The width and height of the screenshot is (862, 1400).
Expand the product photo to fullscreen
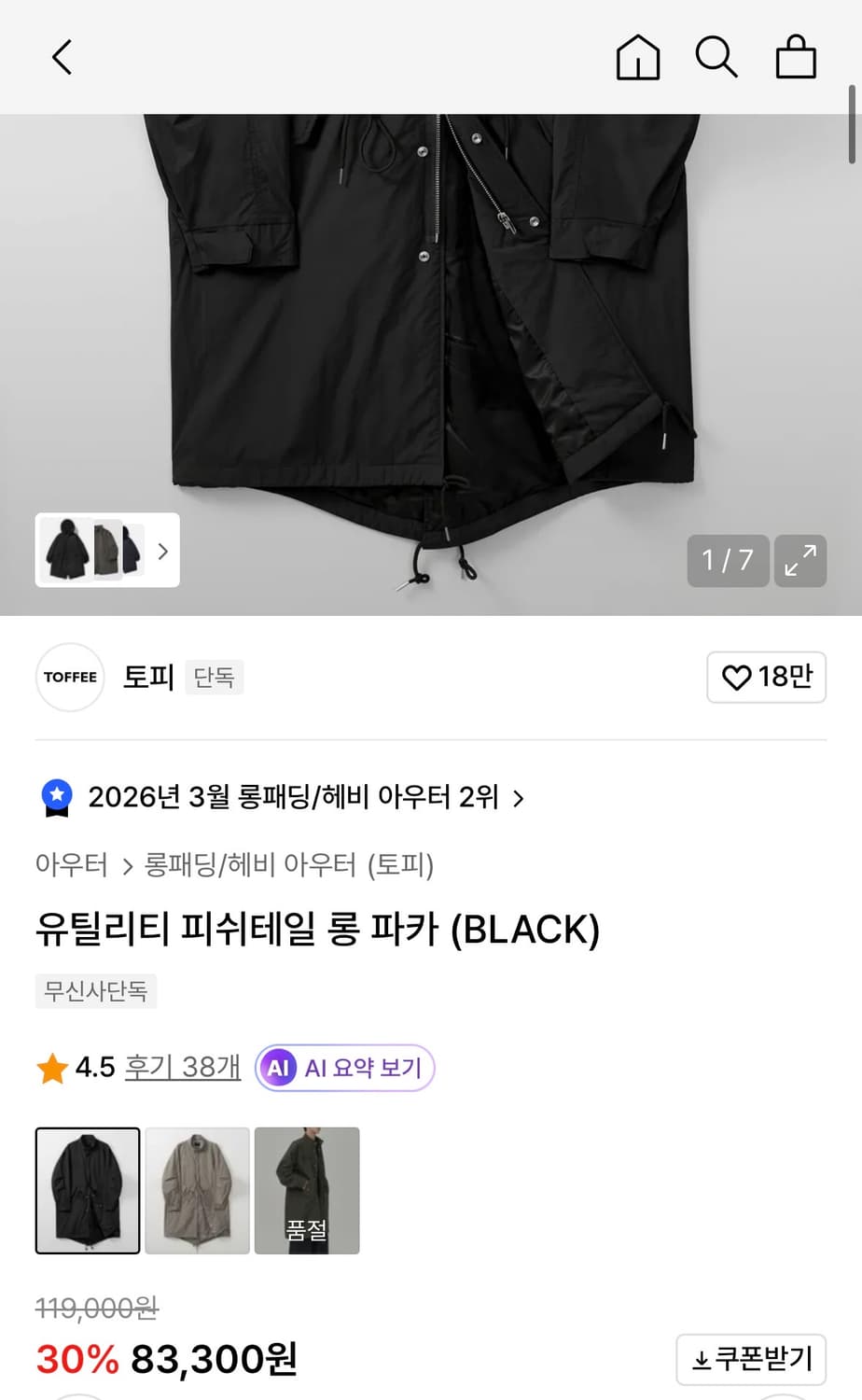click(800, 561)
